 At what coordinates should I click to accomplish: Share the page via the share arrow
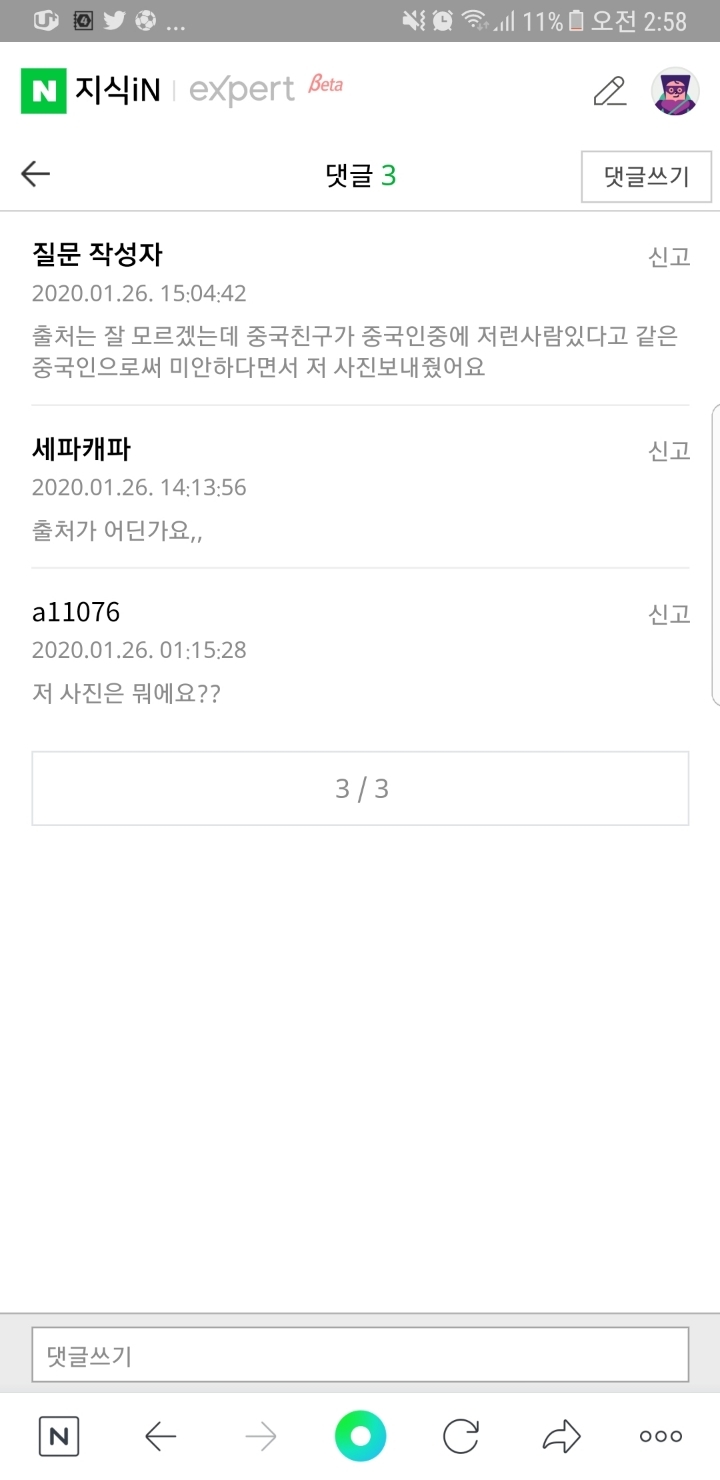point(560,1436)
